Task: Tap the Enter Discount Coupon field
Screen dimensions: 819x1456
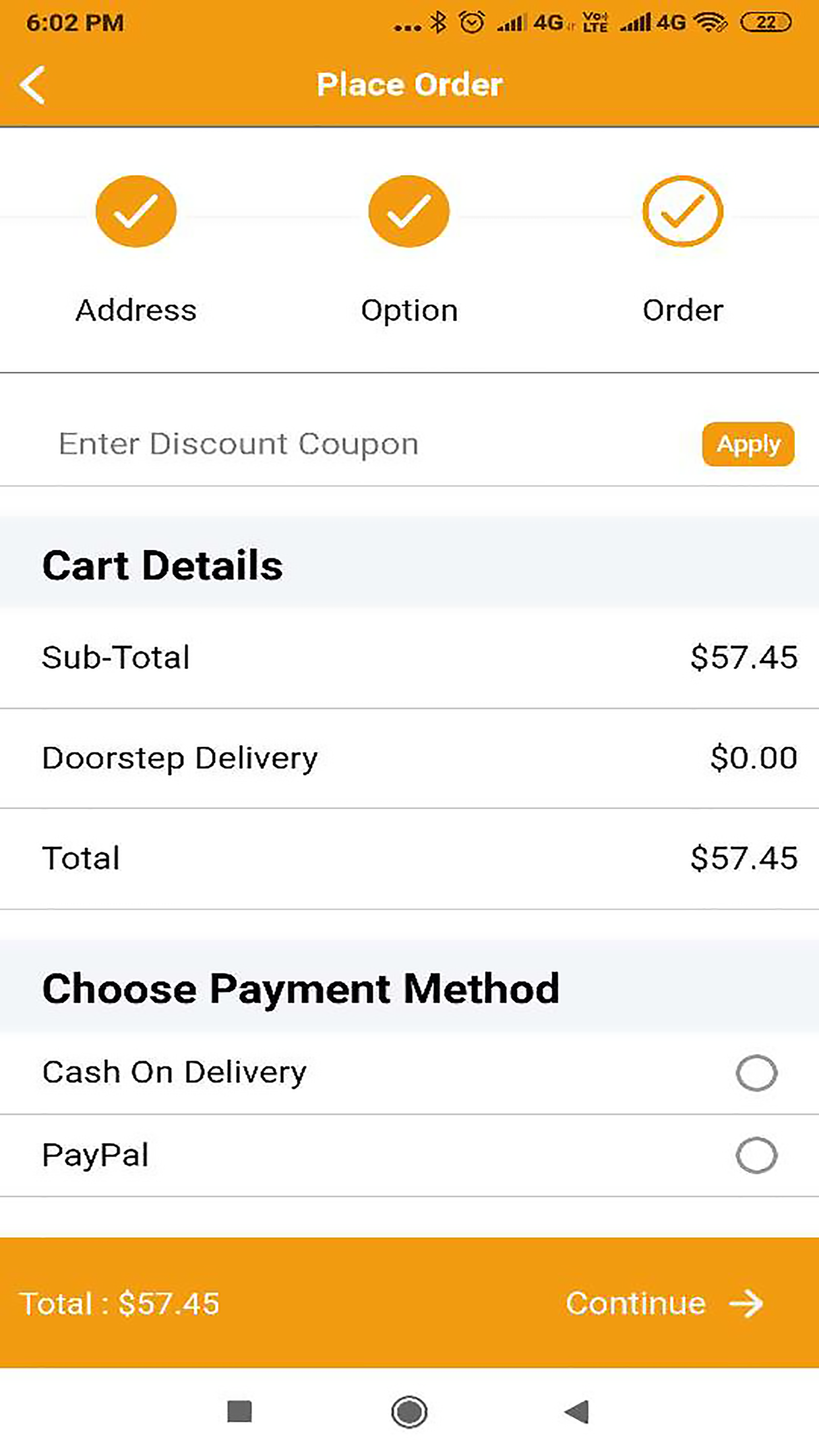Action: pyautogui.click(x=238, y=443)
